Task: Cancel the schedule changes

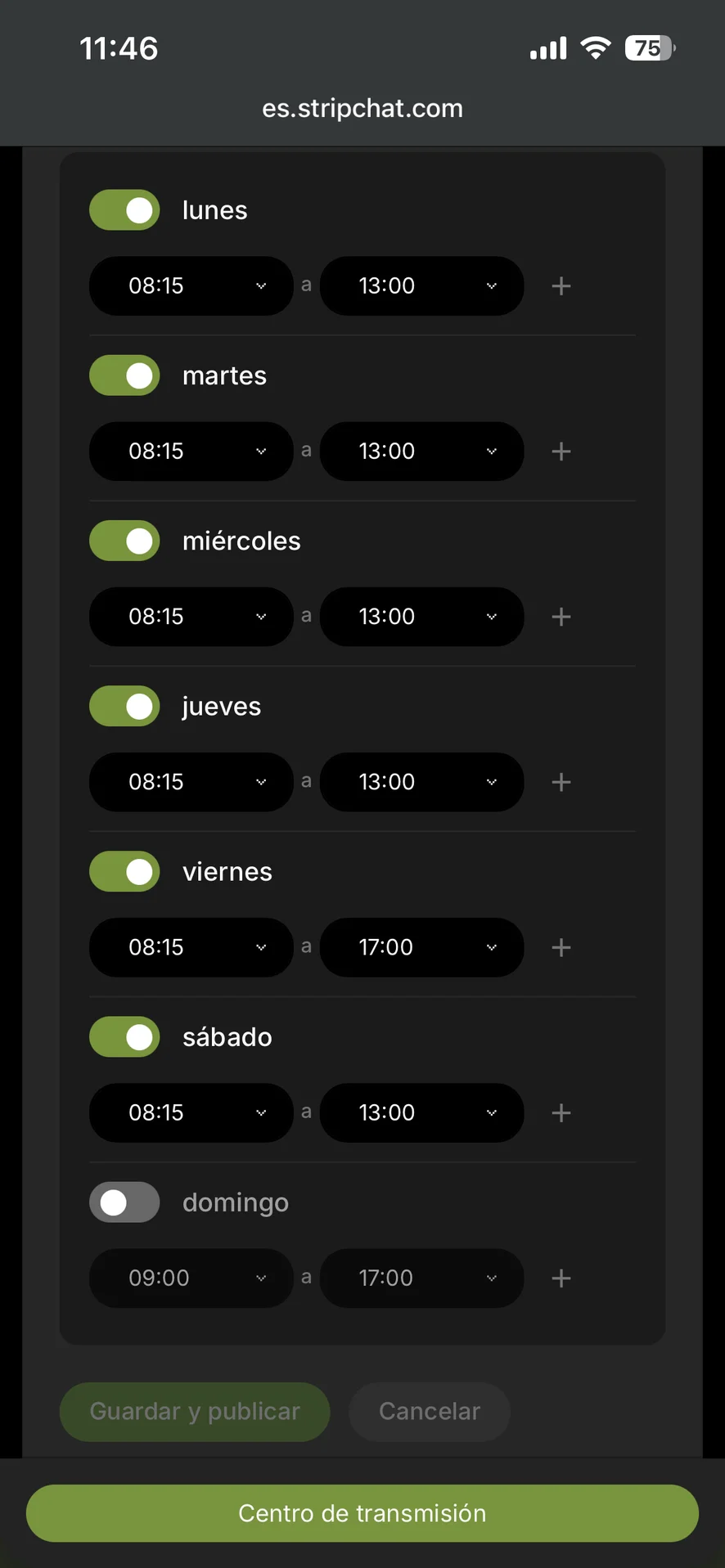Action: (430, 1412)
